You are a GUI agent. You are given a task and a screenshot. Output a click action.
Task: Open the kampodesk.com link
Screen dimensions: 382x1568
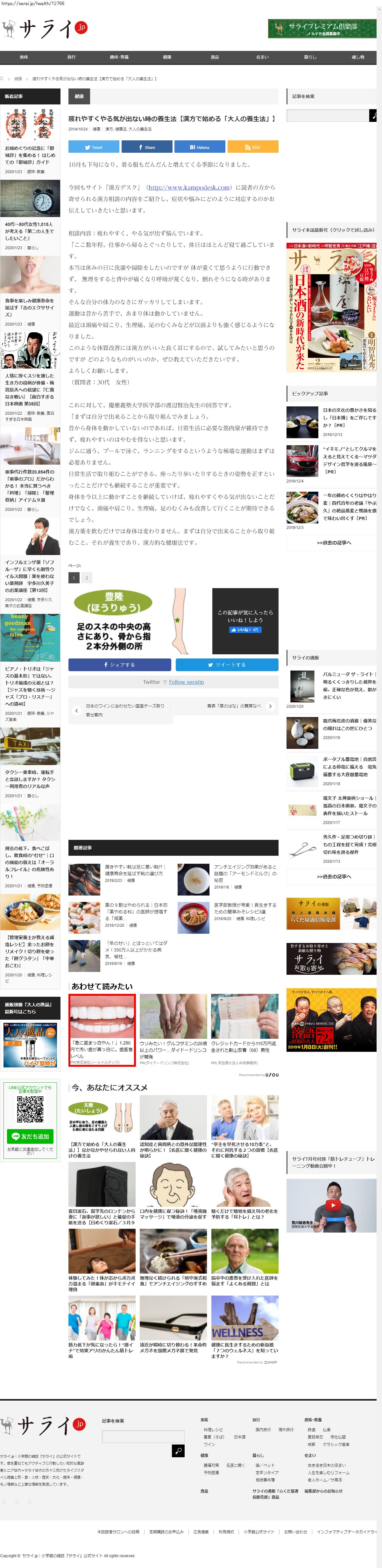pos(189,187)
